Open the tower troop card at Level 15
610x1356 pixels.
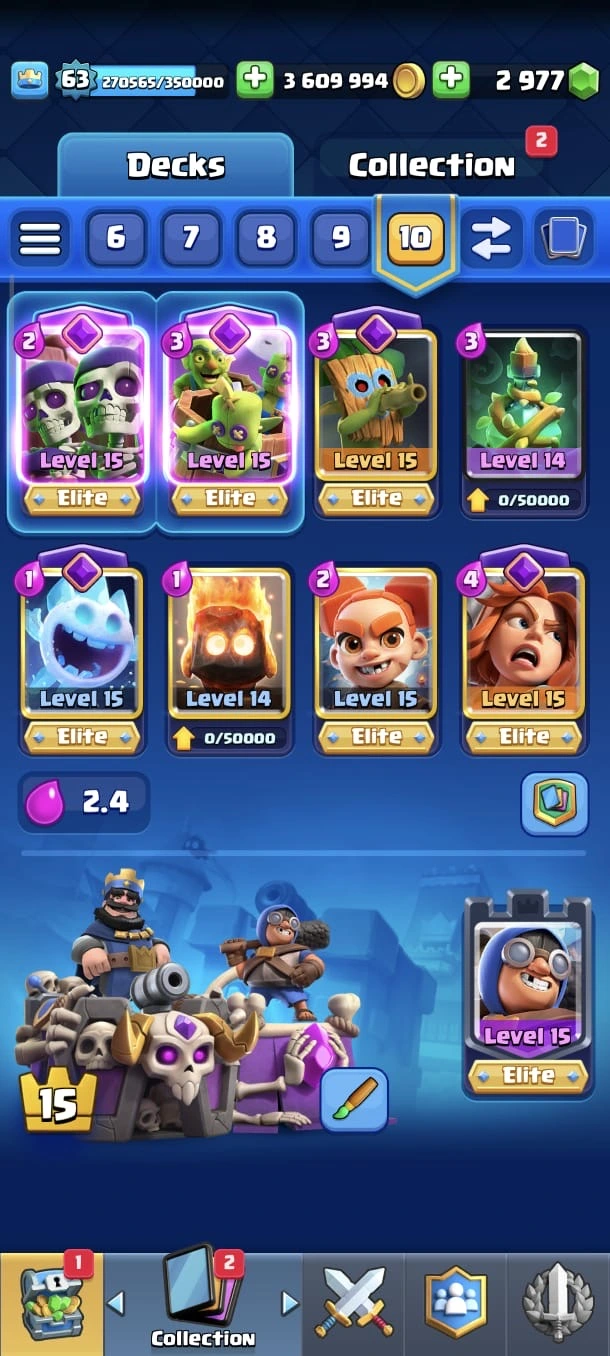(527, 990)
